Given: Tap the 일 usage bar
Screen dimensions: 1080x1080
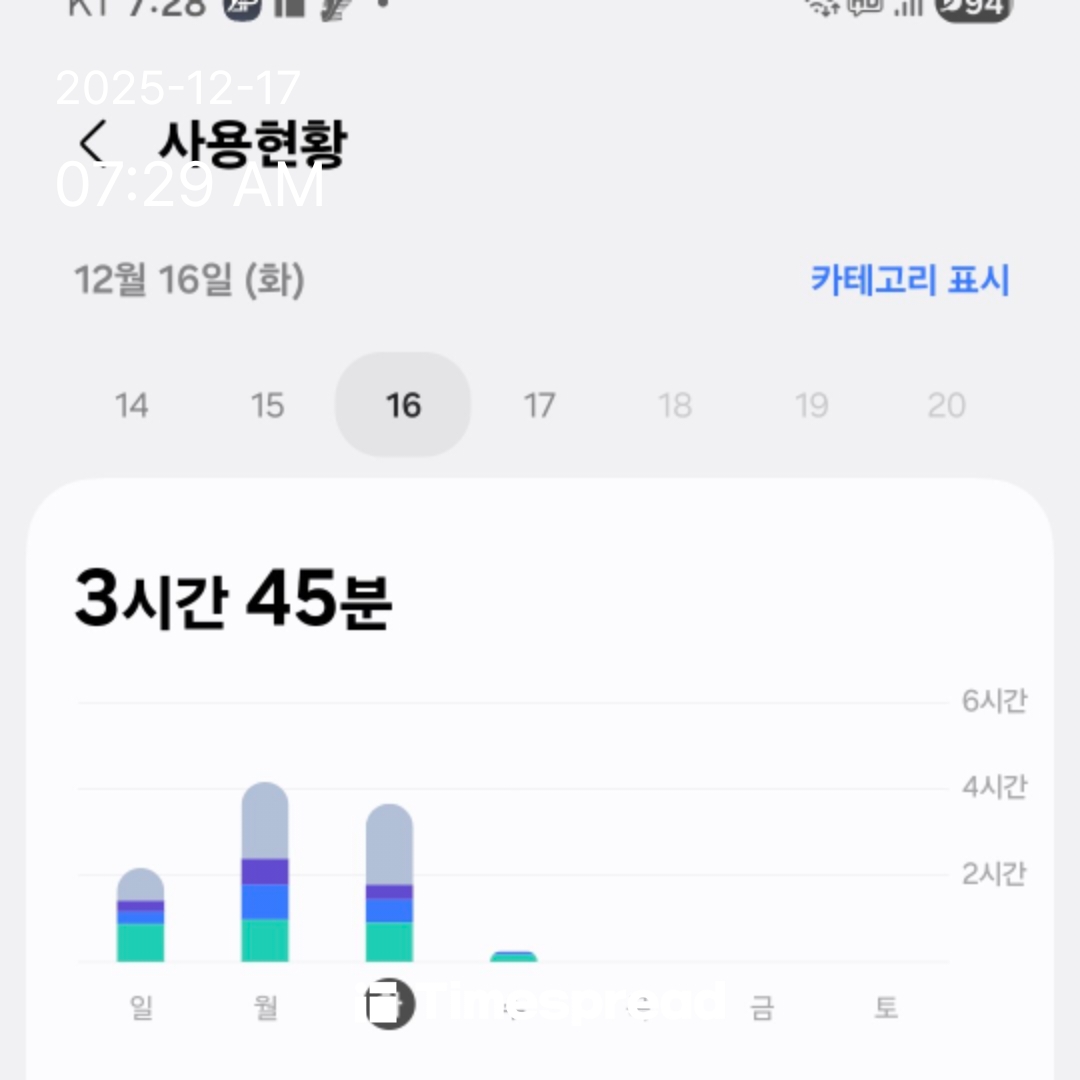Looking at the screenshot, I should click(140, 917).
